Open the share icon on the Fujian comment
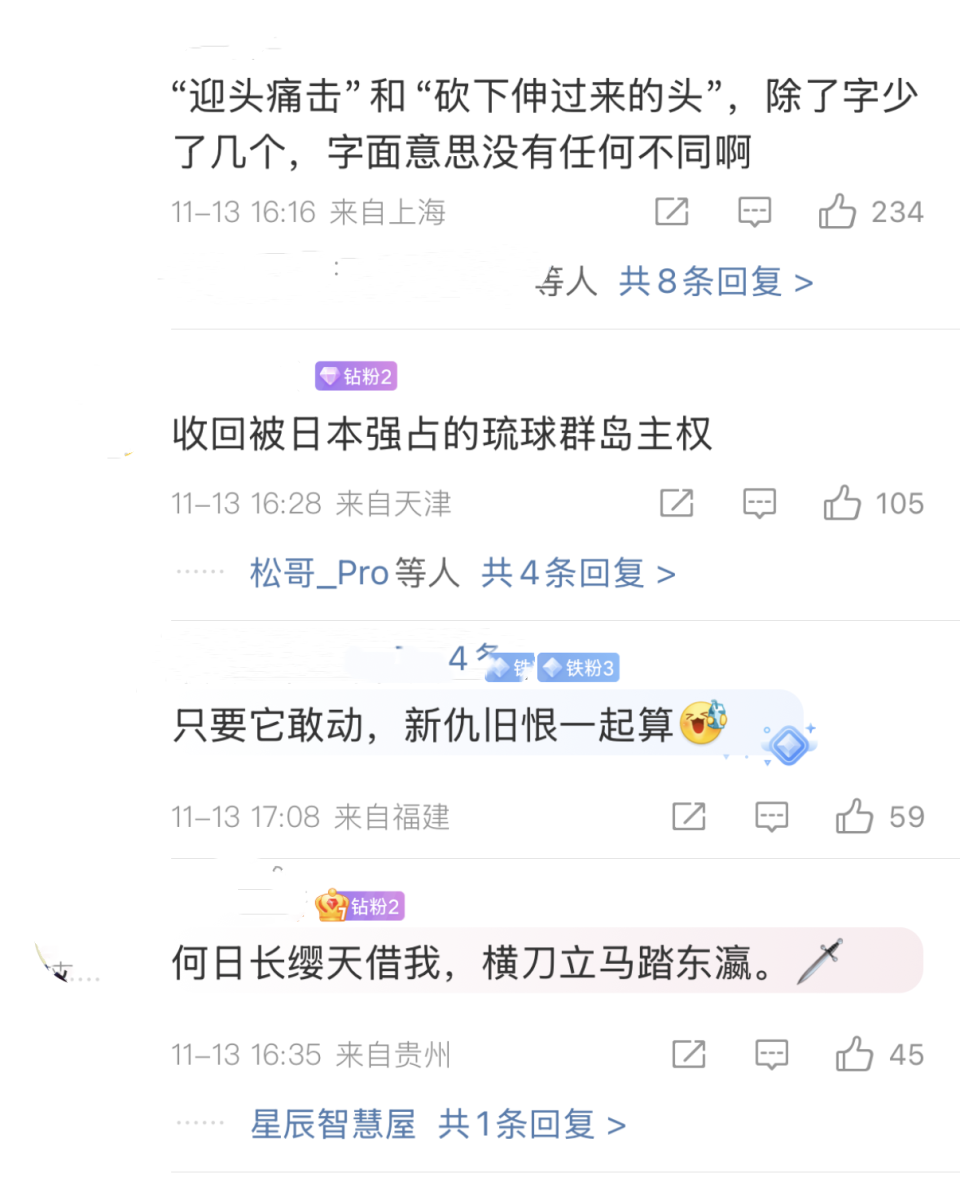Viewport: 960px width, 1178px height. (688, 817)
